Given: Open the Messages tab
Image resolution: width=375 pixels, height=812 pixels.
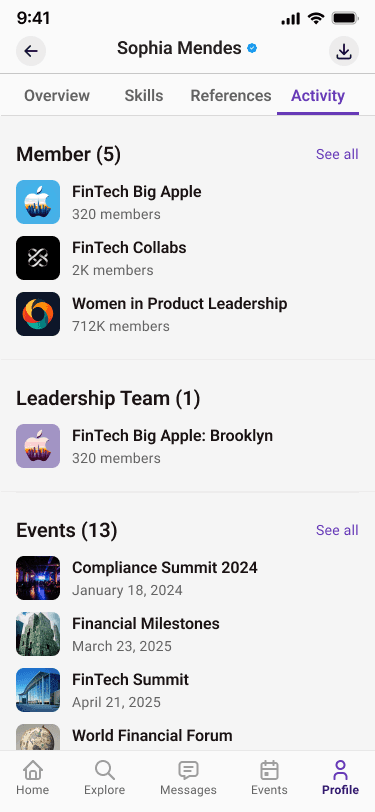Looking at the screenshot, I should [x=188, y=778].
